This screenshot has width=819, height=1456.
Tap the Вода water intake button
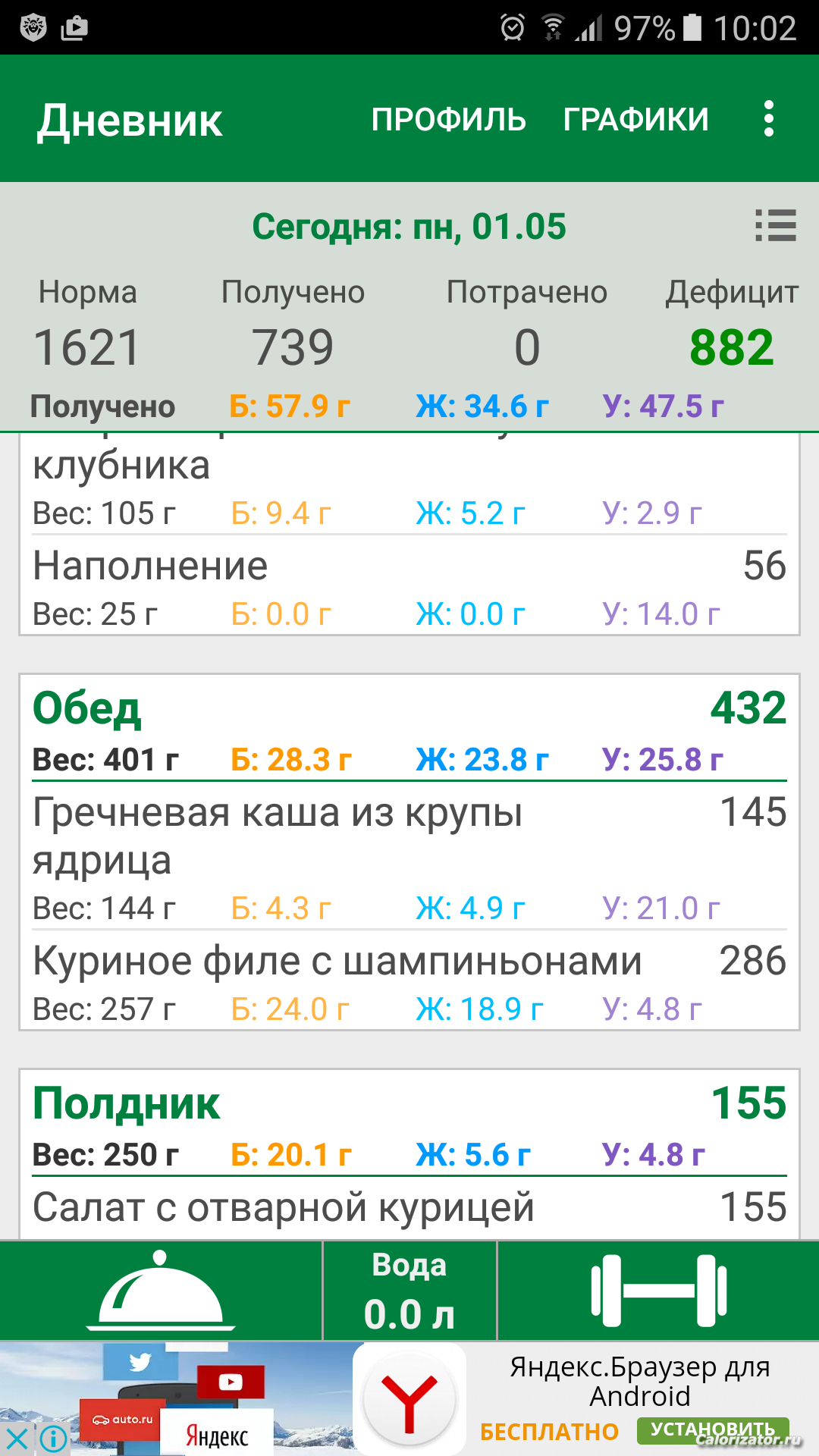click(x=409, y=1291)
